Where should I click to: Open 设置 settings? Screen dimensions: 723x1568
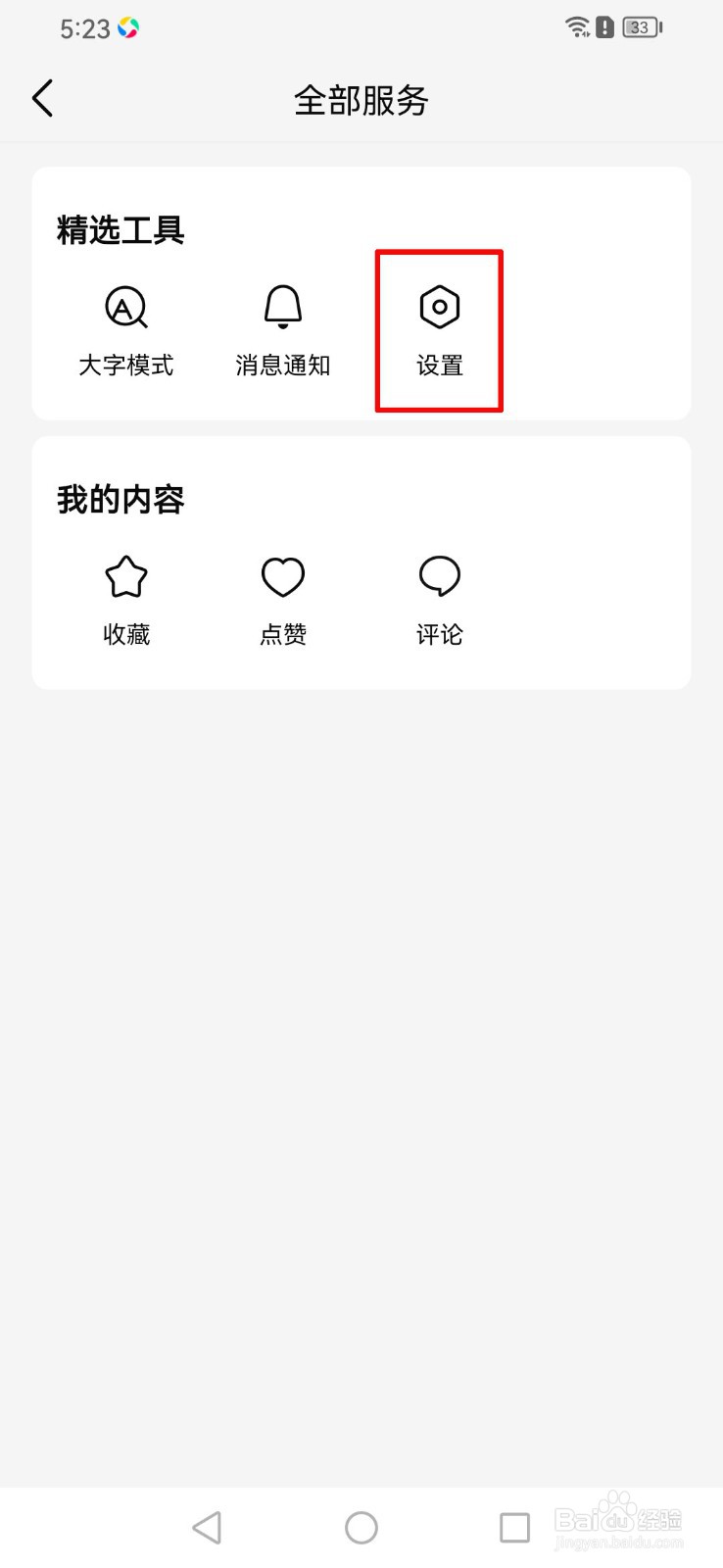tap(439, 330)
